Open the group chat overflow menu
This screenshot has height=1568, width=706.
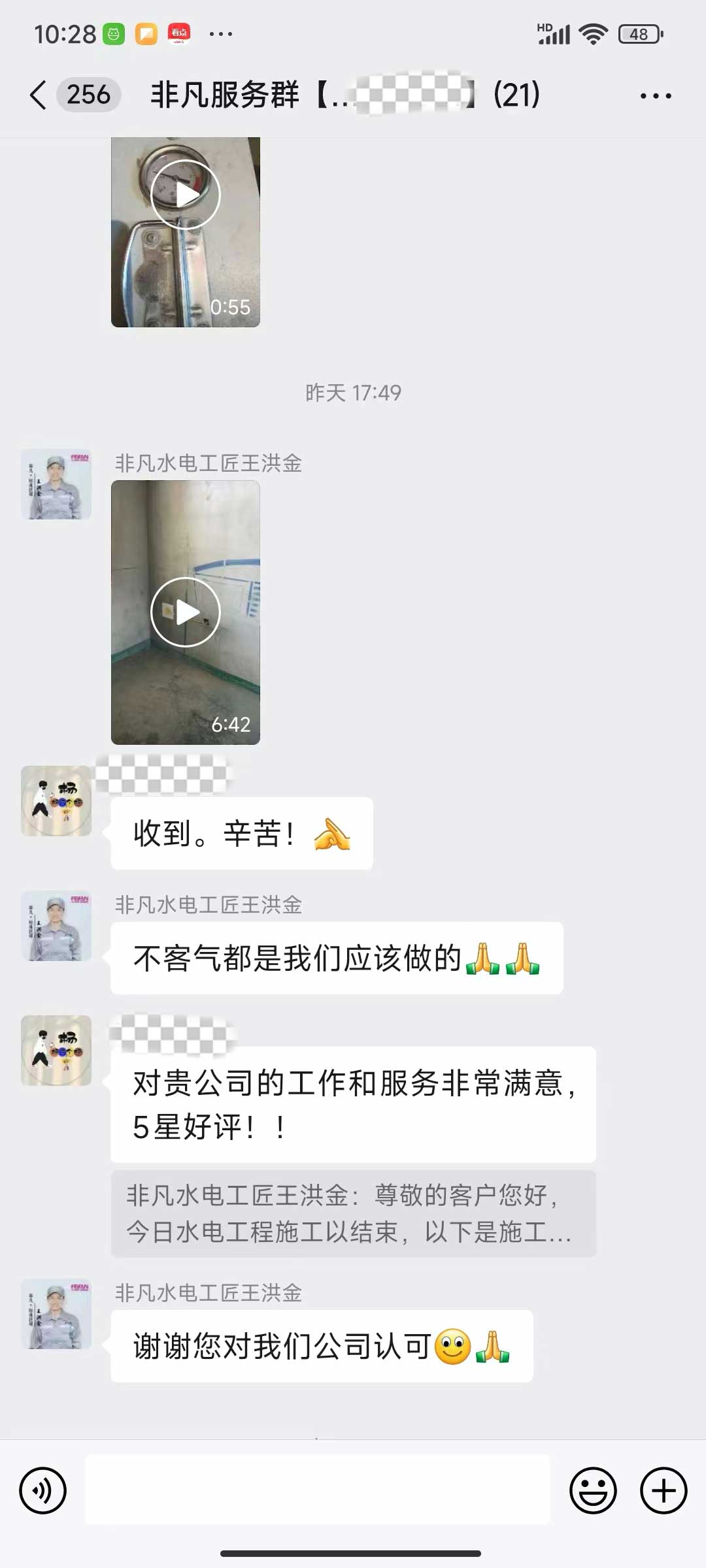coord(655,96)
